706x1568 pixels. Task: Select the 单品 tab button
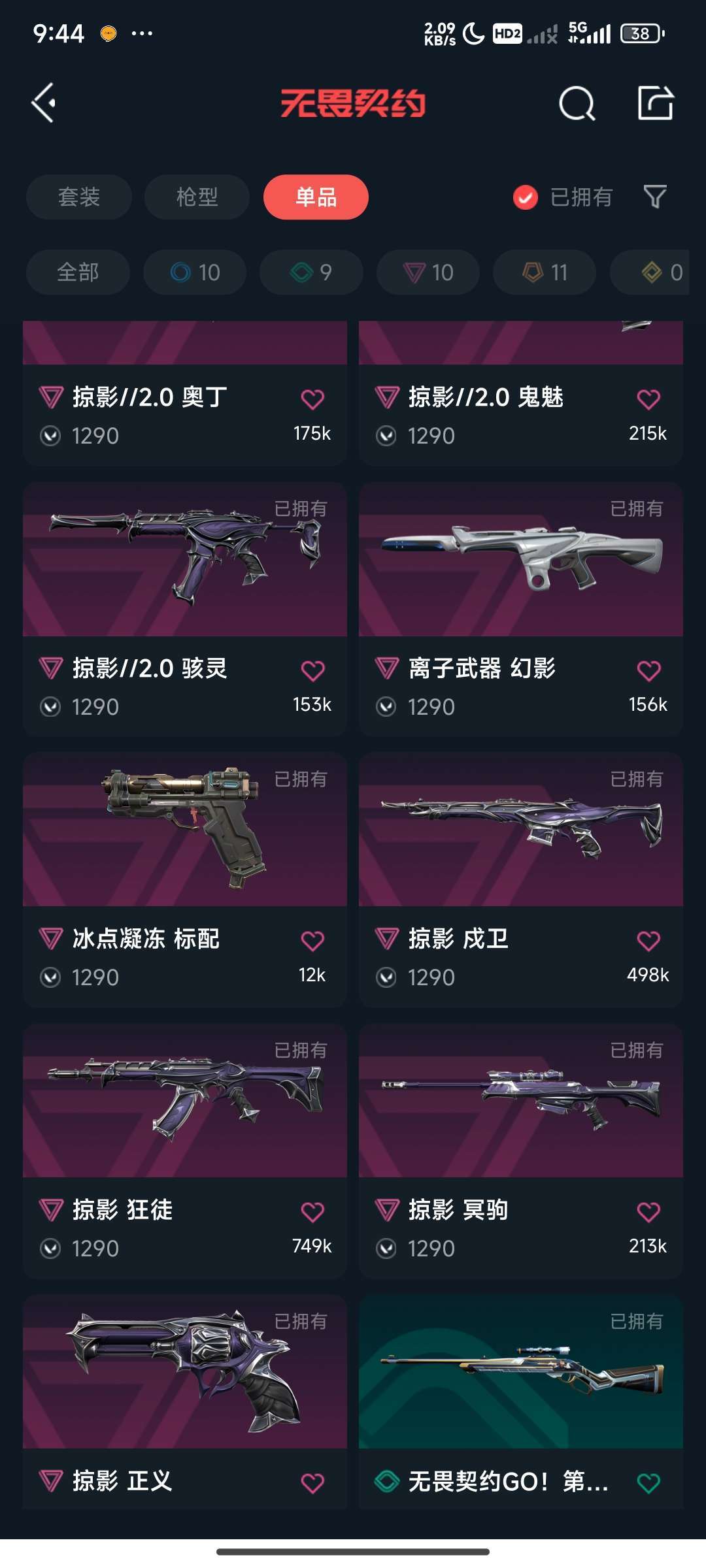(x=316, y=197)
